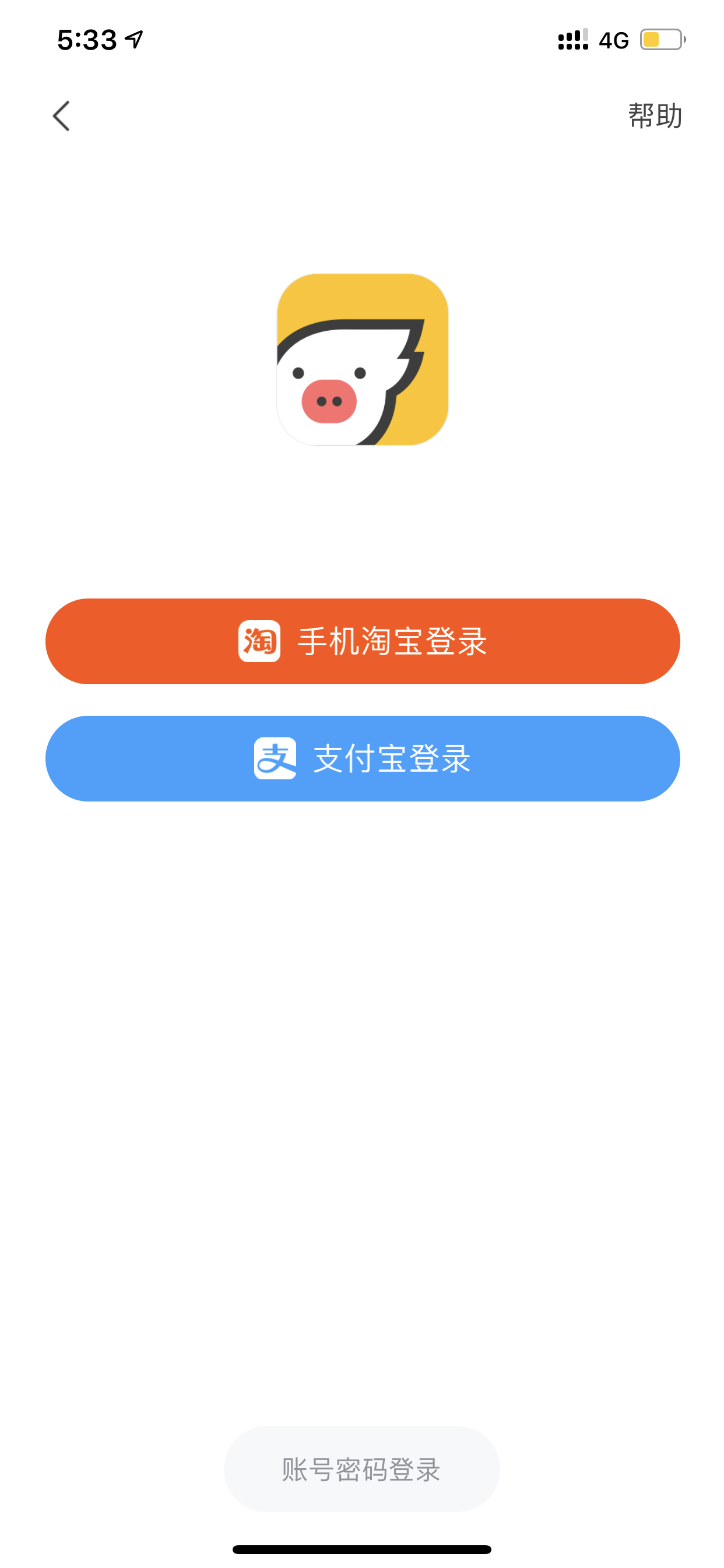Select 账号密码登录 option

coord(361,1469)
